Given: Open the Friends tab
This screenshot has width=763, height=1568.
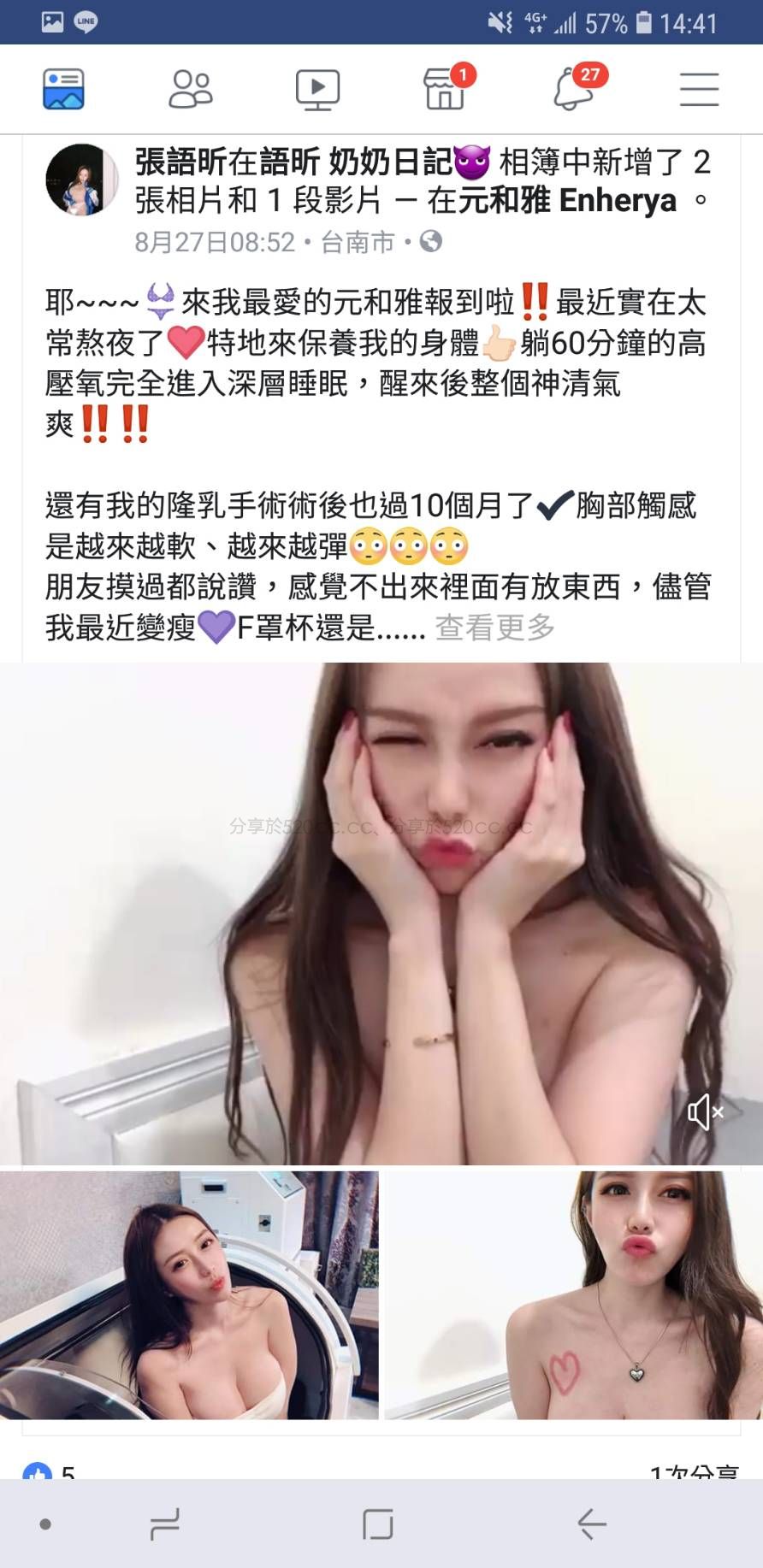Looking at the screenshot, I should pos(190,89).
